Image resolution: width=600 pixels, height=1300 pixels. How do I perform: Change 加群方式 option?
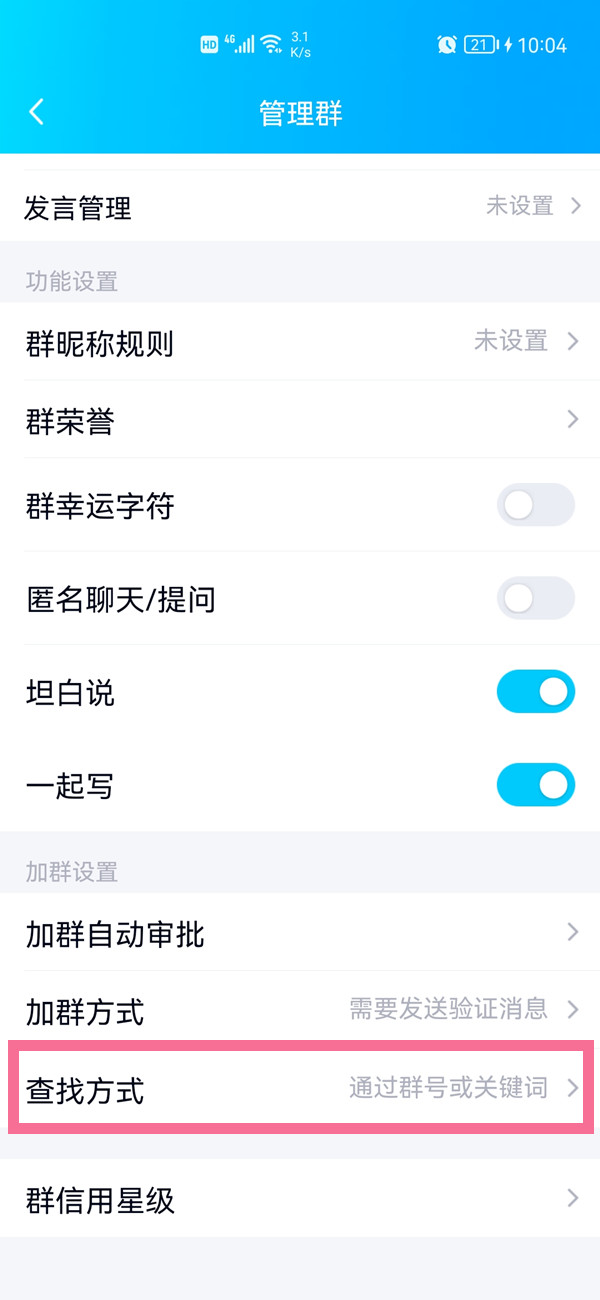pyautogui.click(x=300, y=1010)
